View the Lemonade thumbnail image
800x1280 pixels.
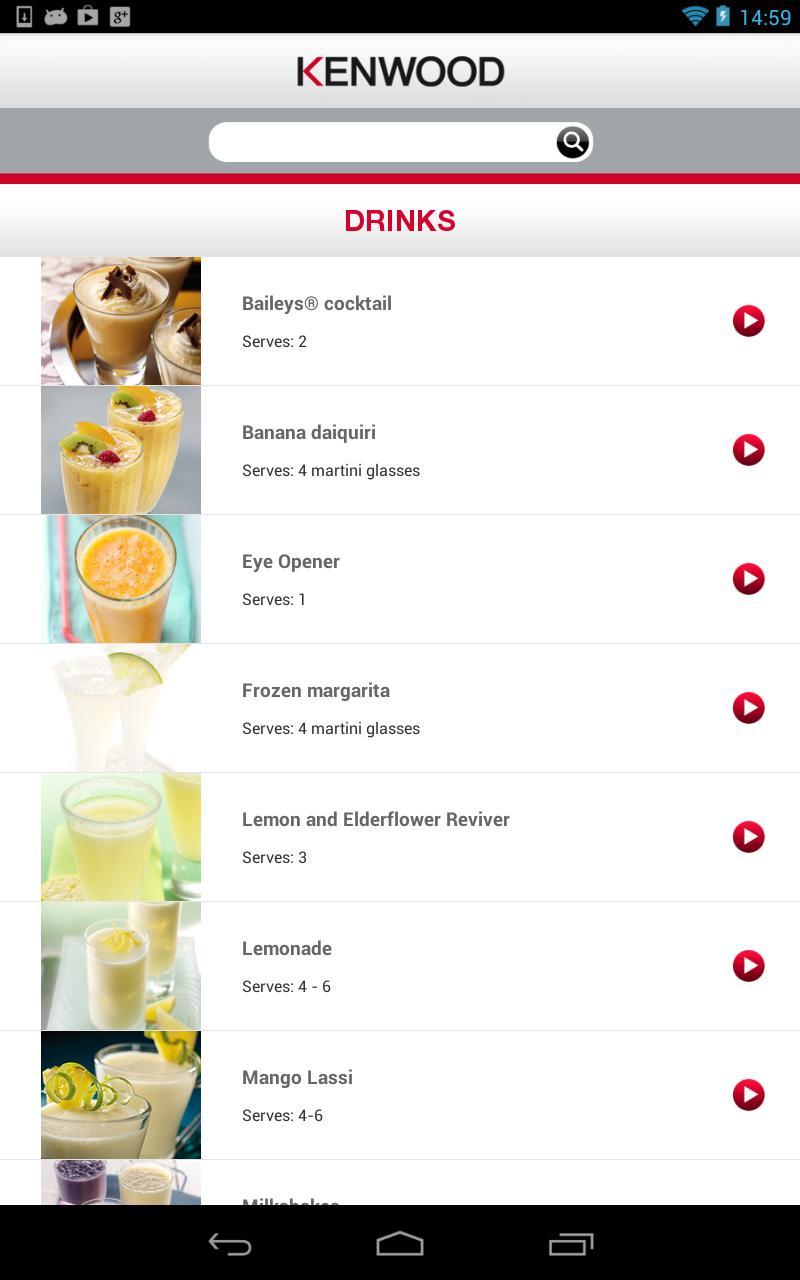coord(120,965)
